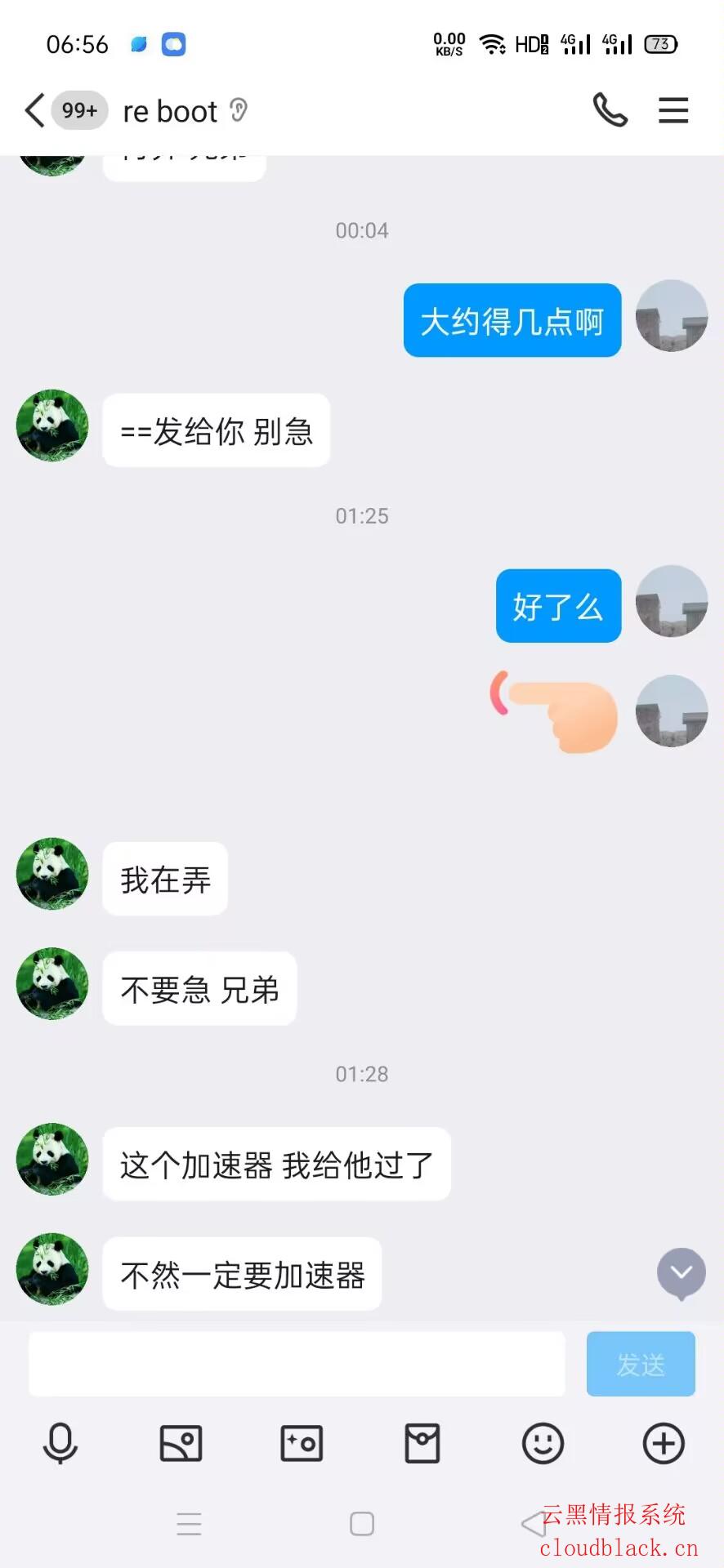The image size is (724, 1568).
Task: Open the chat settings menu
Action: (673, 110)
